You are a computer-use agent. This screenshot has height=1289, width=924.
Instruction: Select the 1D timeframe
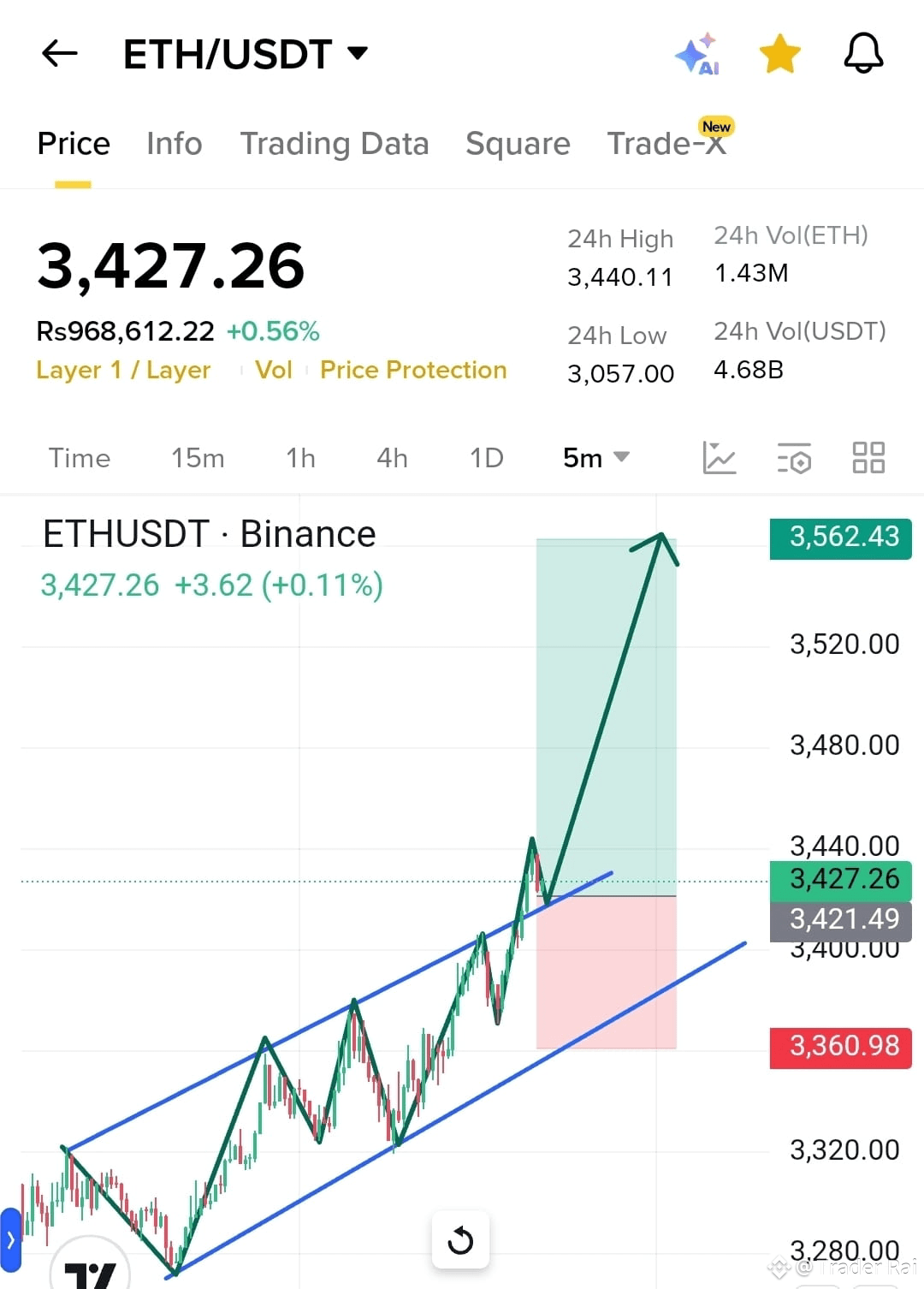485,459
